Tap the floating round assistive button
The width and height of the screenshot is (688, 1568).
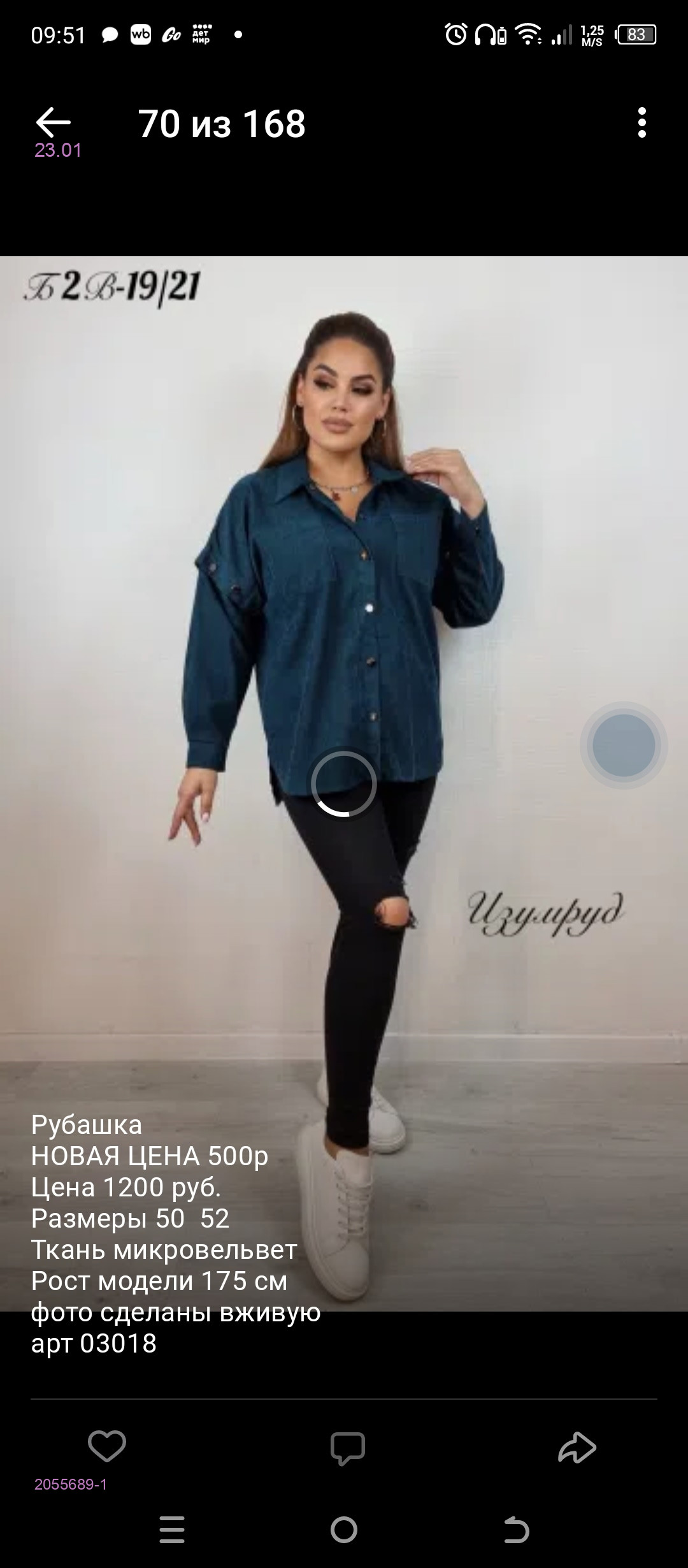[623, 745]
